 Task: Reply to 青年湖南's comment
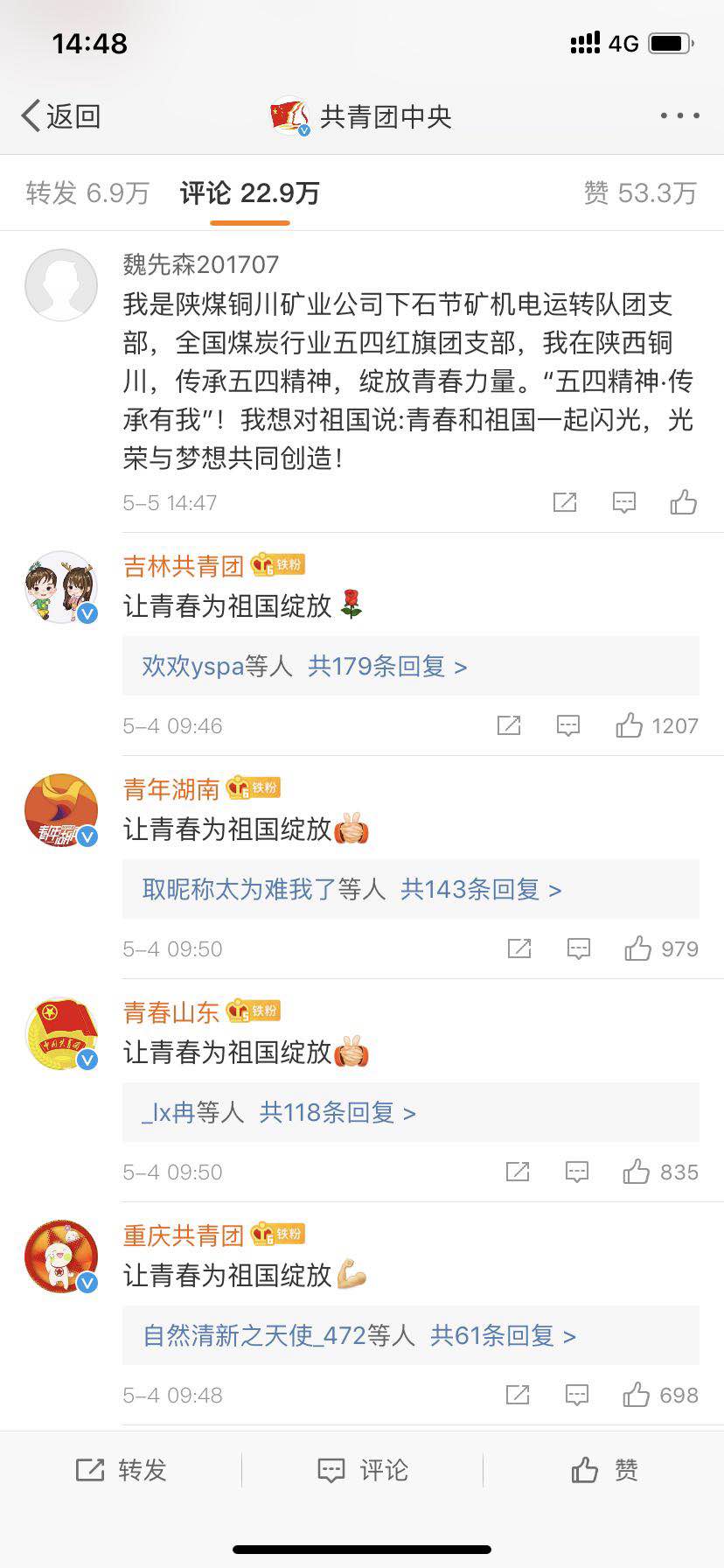tap(578, 948)
